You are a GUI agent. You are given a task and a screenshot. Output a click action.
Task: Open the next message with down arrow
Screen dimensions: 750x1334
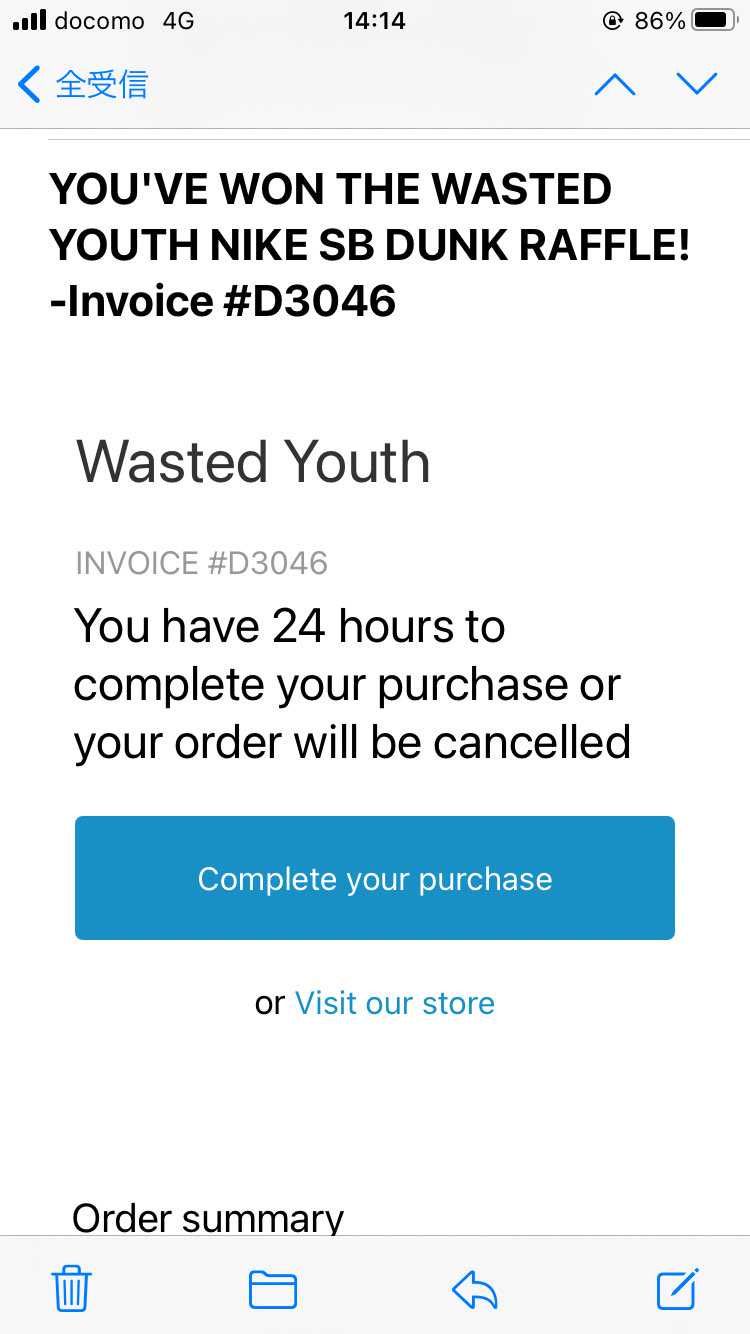coord(697,85)
